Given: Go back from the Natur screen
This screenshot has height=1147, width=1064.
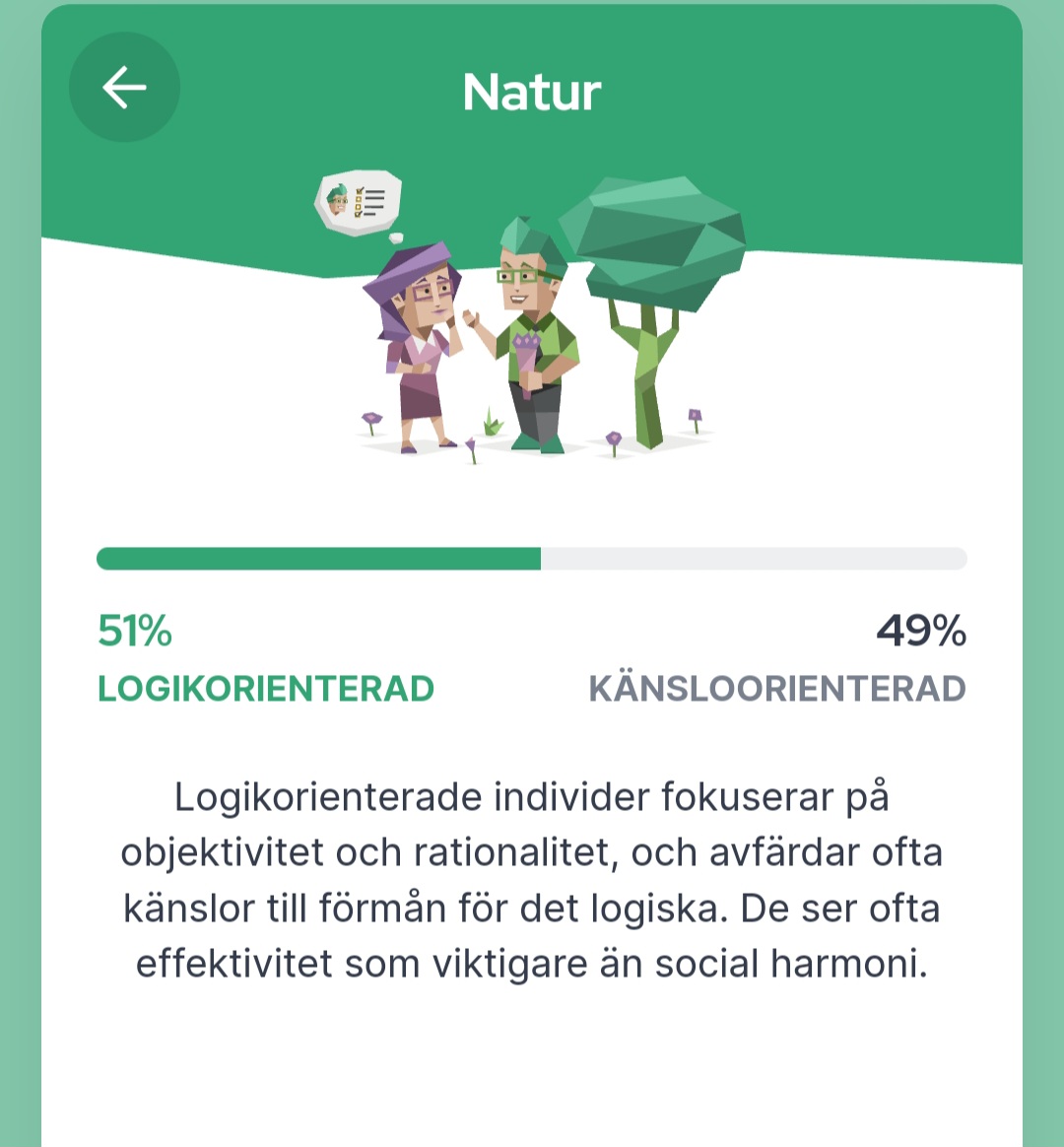Looking at the screenshot, I should [x=124, y=88].
